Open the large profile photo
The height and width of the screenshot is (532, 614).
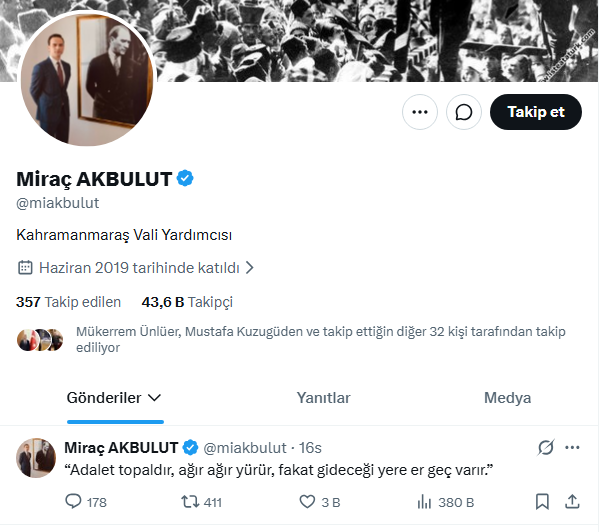tap(88, 78)
